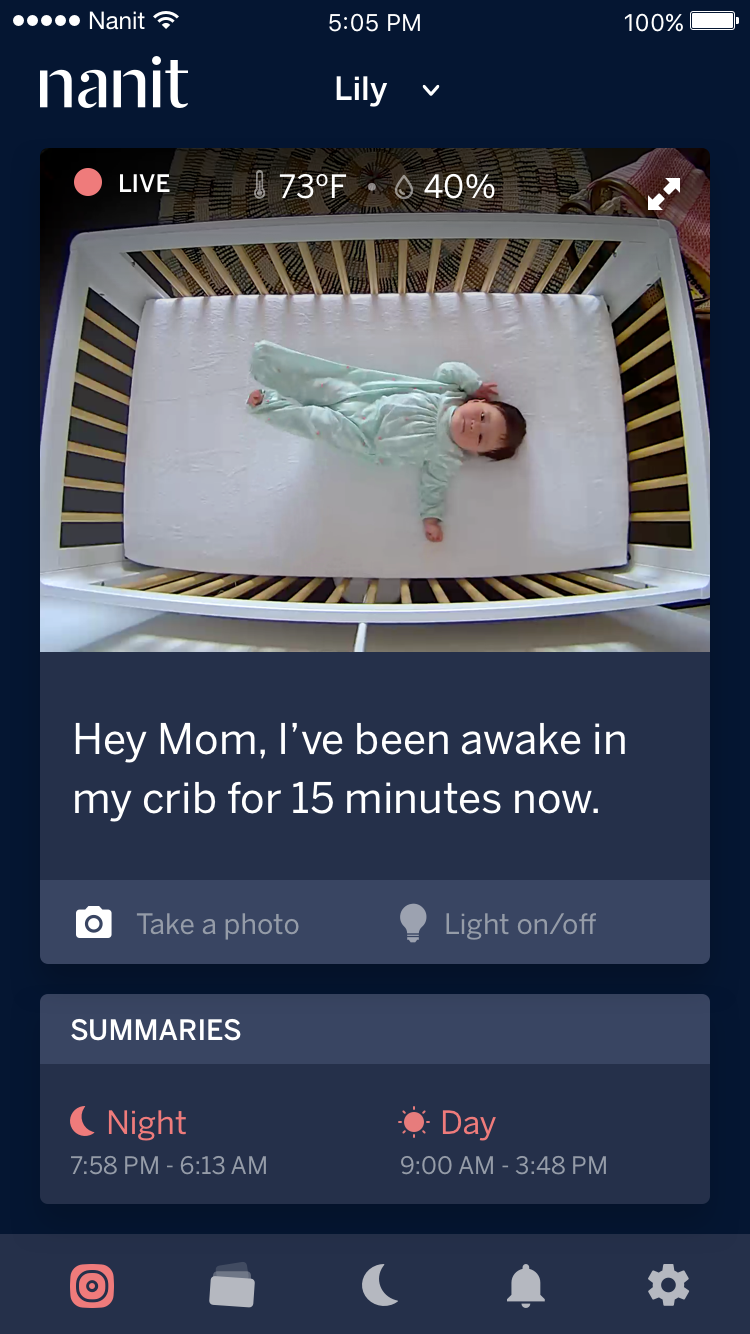Open the Day summary
750x1334 pixels.
click(x=503, y=1141)
